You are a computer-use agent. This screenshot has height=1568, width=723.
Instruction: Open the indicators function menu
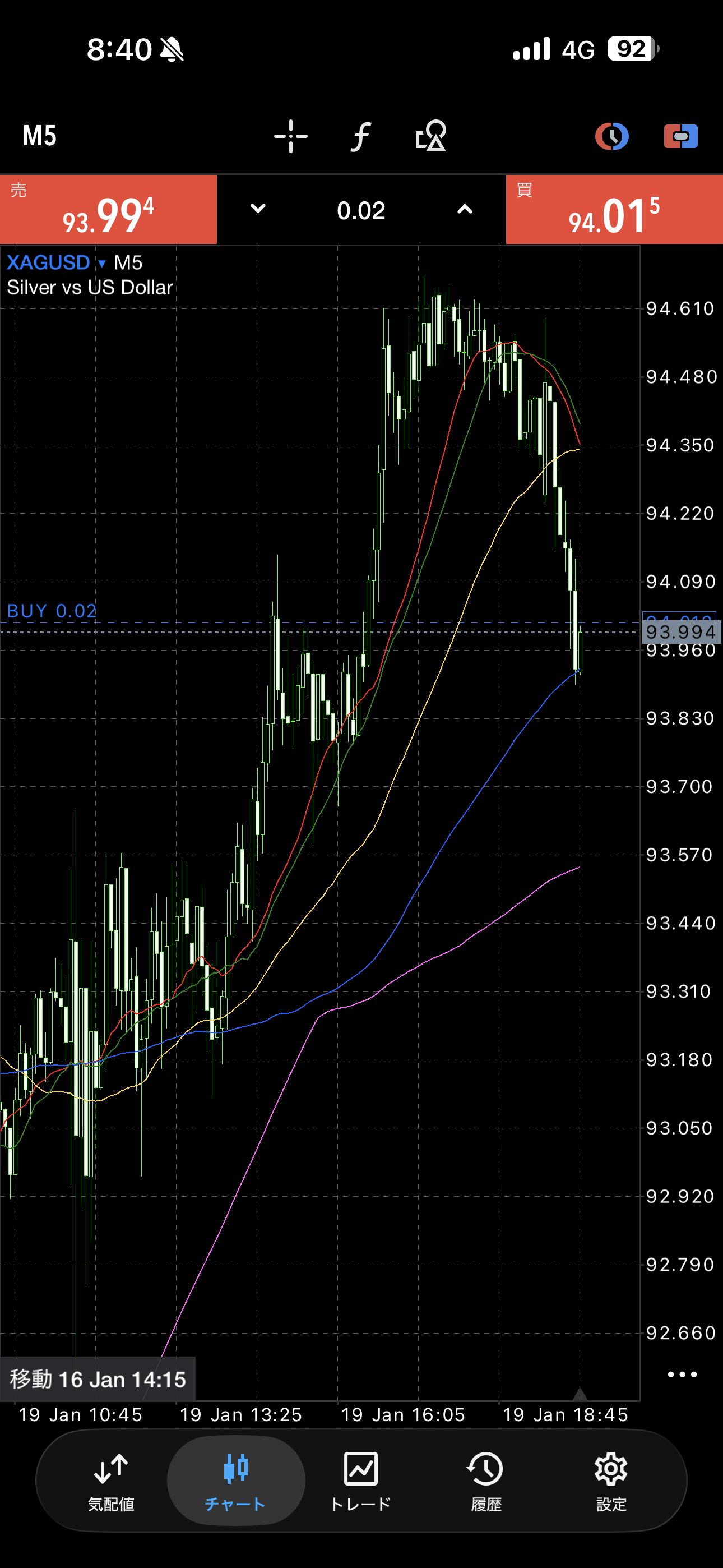pyautogui.click(x=361, y=136)
